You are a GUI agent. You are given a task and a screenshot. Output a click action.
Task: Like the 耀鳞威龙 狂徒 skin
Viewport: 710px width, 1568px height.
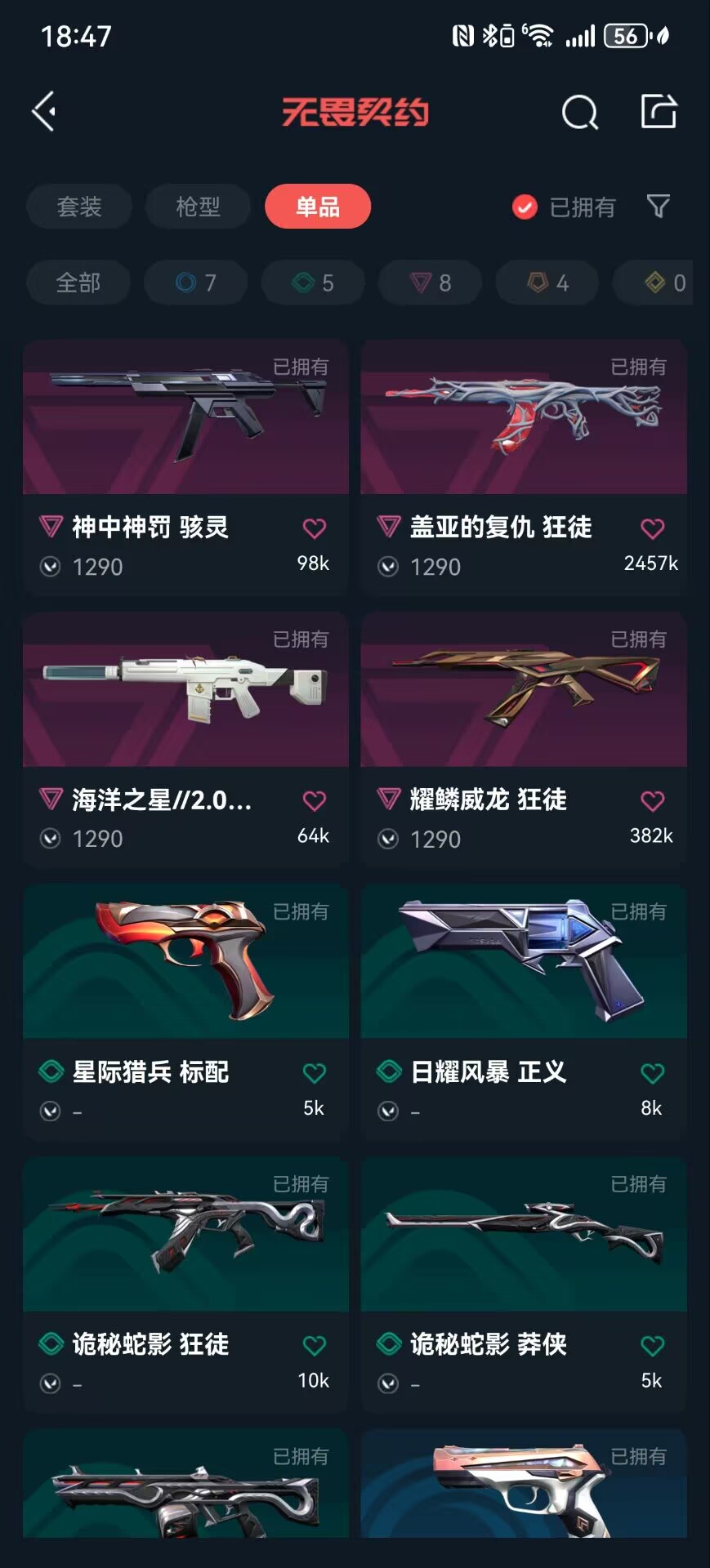pos(652,801)
